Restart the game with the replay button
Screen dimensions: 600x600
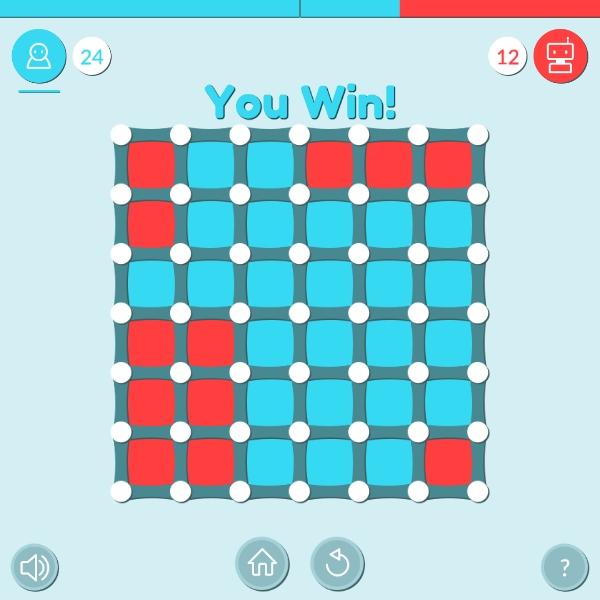[x=337, y=563]
